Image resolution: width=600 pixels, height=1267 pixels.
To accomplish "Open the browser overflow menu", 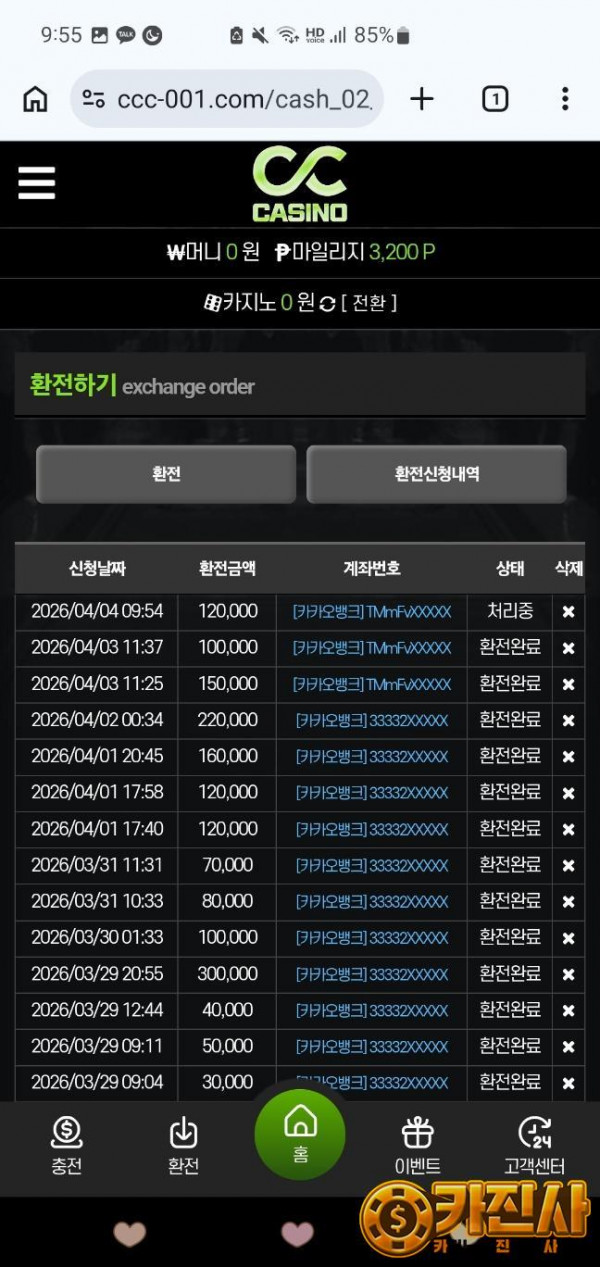I will (565, 99).
